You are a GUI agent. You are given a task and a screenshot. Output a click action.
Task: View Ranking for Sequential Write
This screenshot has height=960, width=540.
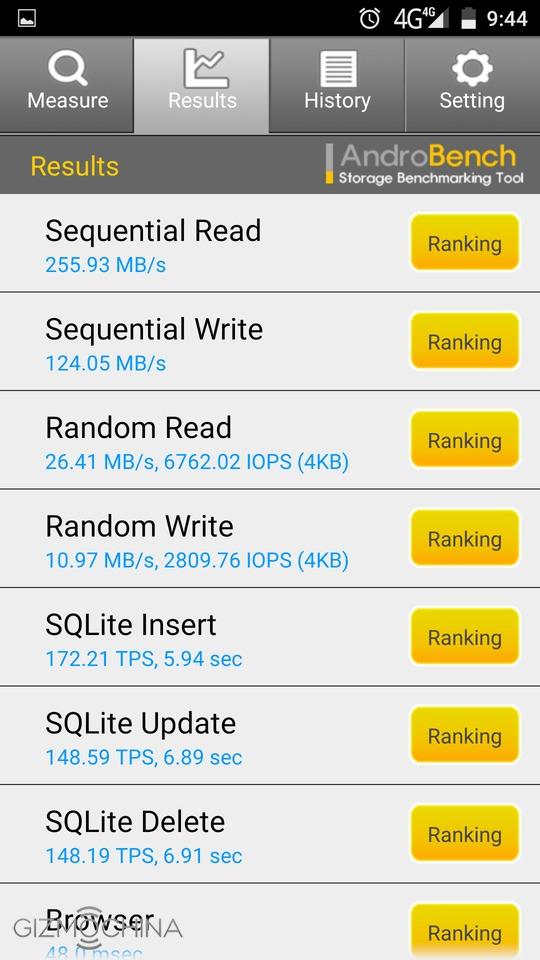[x=465, y=341]
